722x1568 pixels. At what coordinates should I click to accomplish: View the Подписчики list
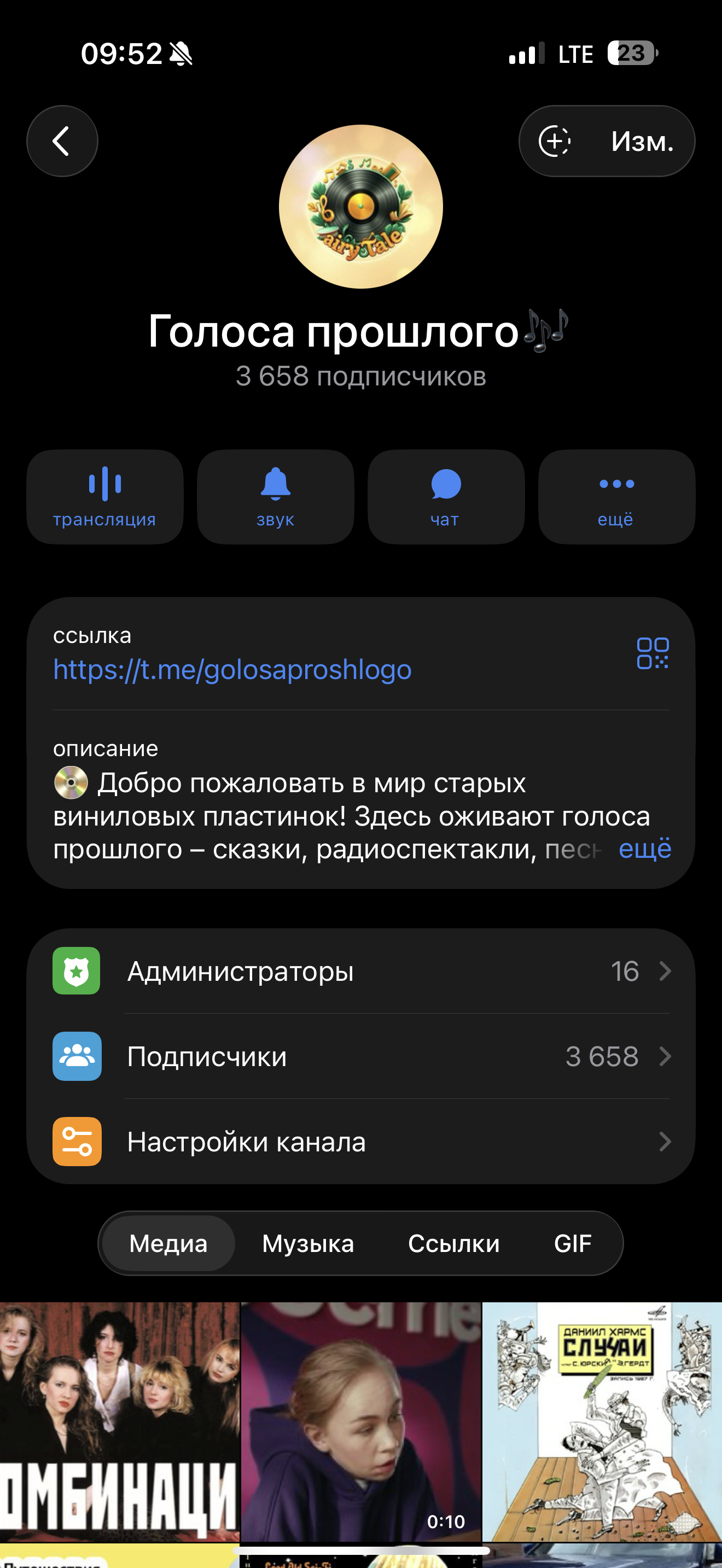click(x=360, y=1056)
